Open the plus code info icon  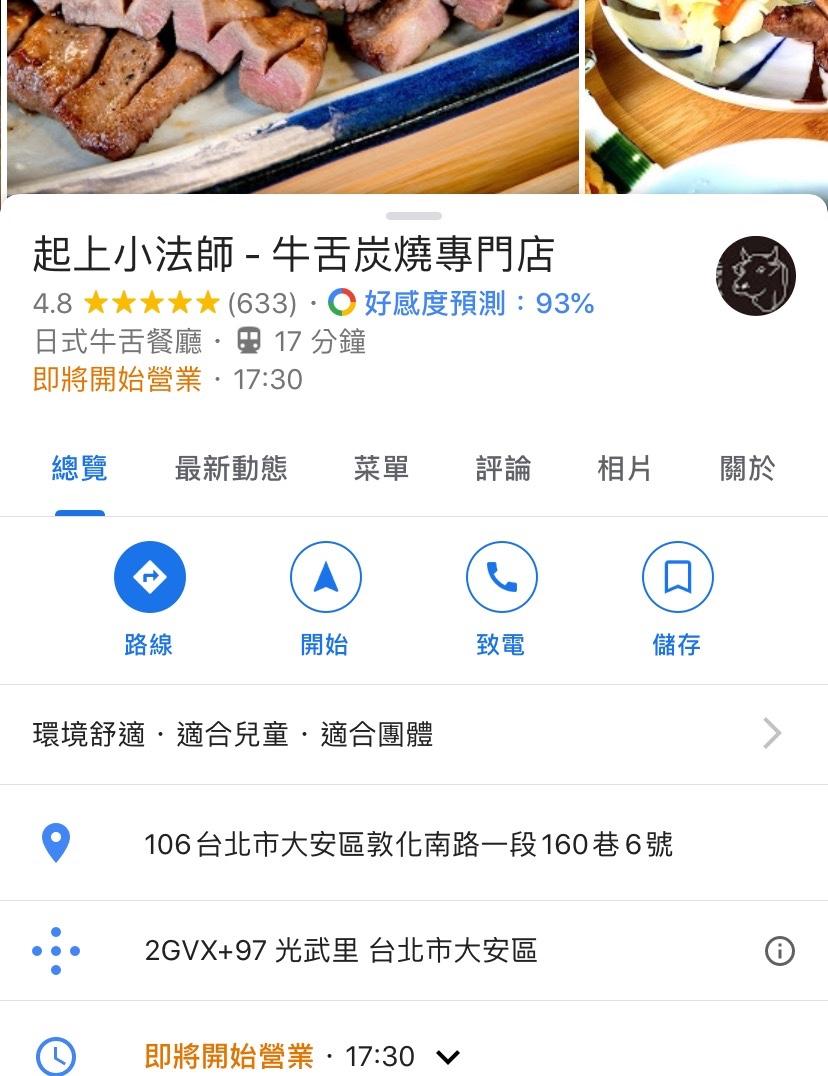(779, 951)
